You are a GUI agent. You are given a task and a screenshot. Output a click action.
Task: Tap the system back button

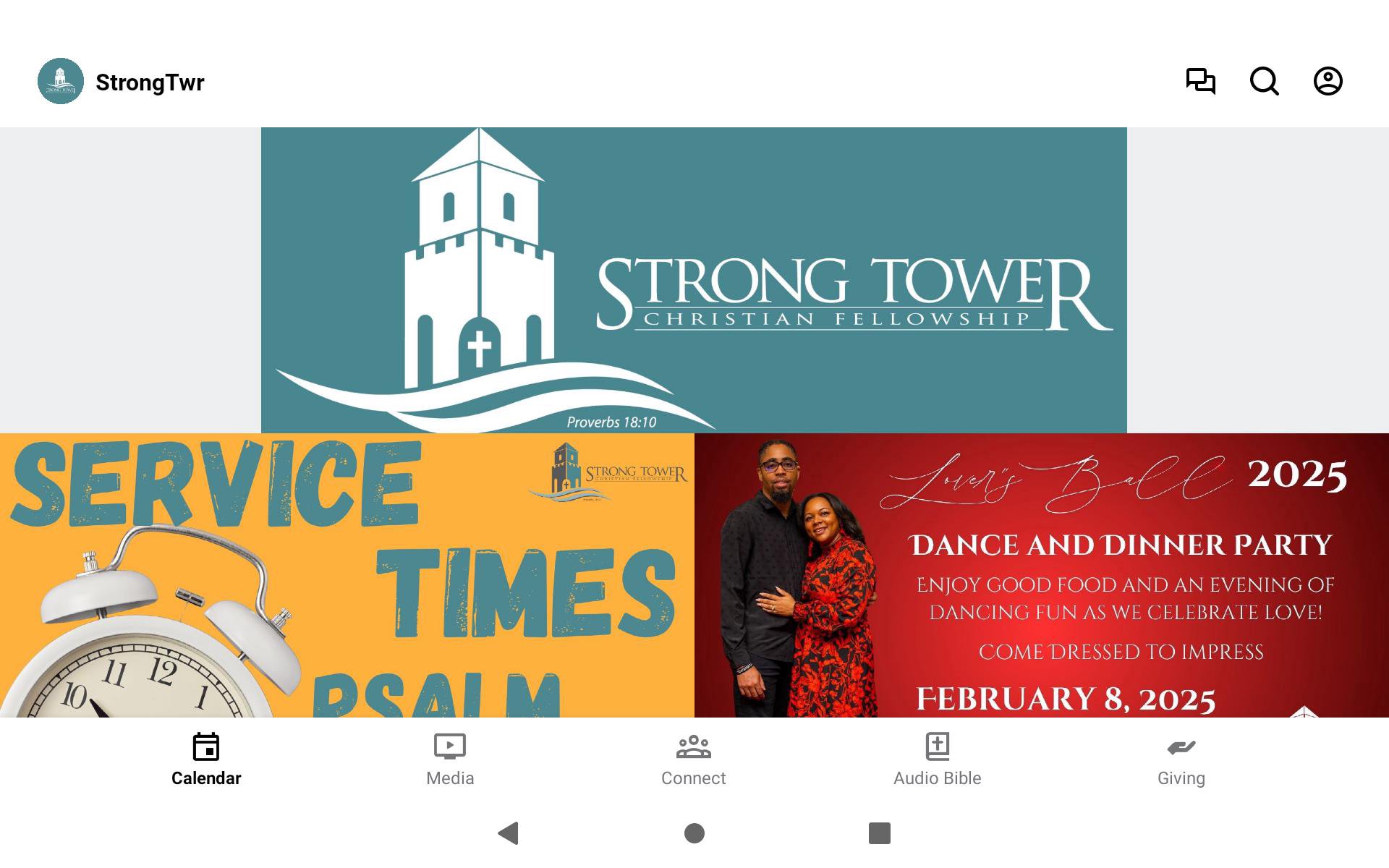[x=509, y=833]
